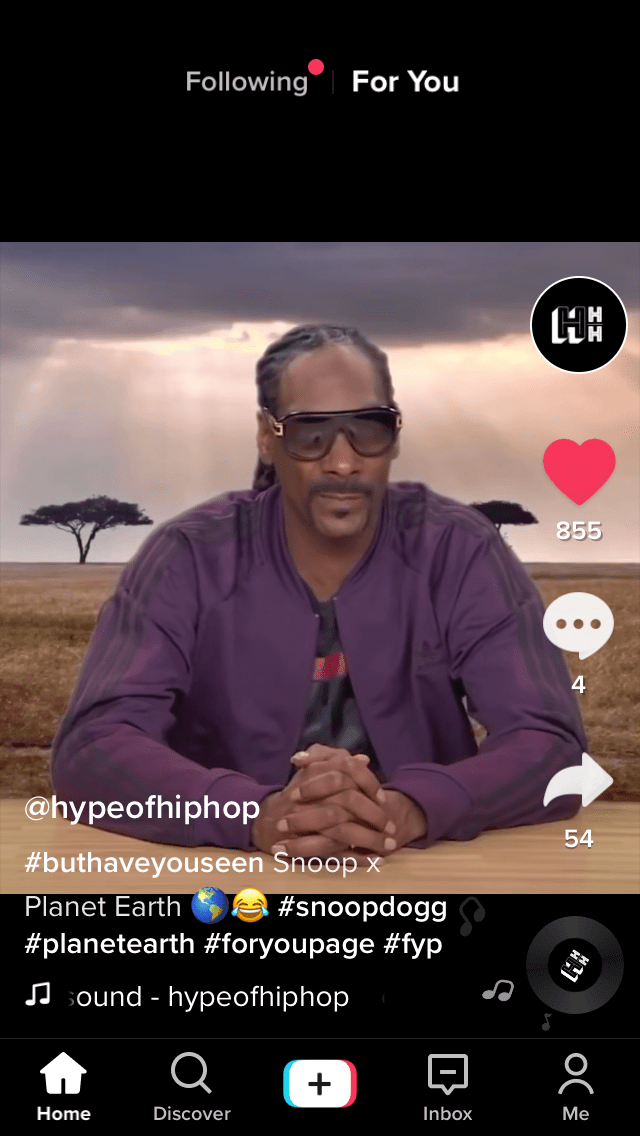Open the #foryoupage hashtag

[x=289, y=944]
